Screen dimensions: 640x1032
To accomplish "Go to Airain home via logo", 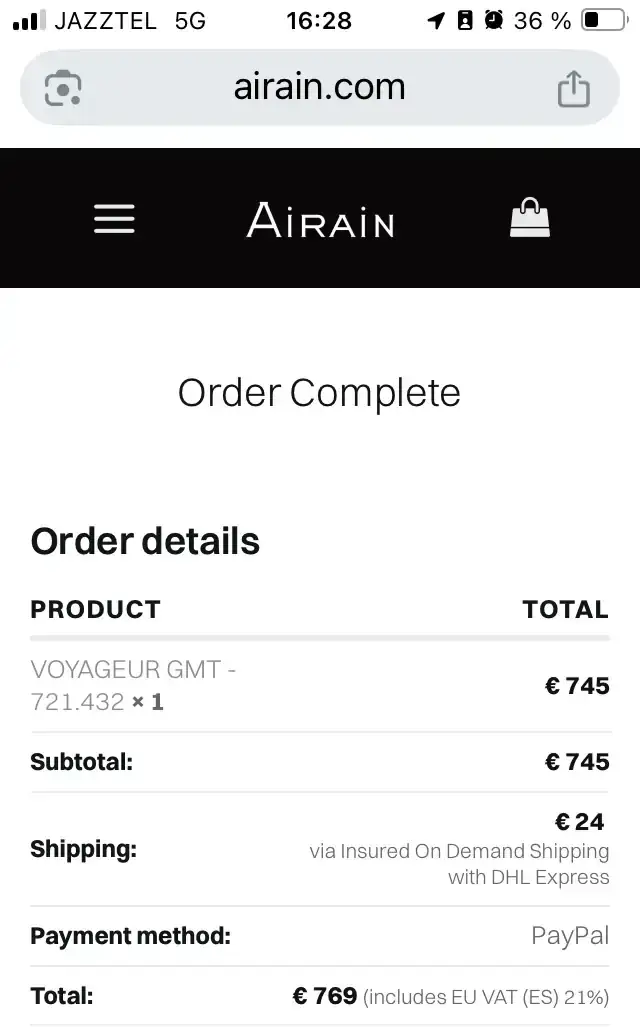I will click(x=320, y=220).
